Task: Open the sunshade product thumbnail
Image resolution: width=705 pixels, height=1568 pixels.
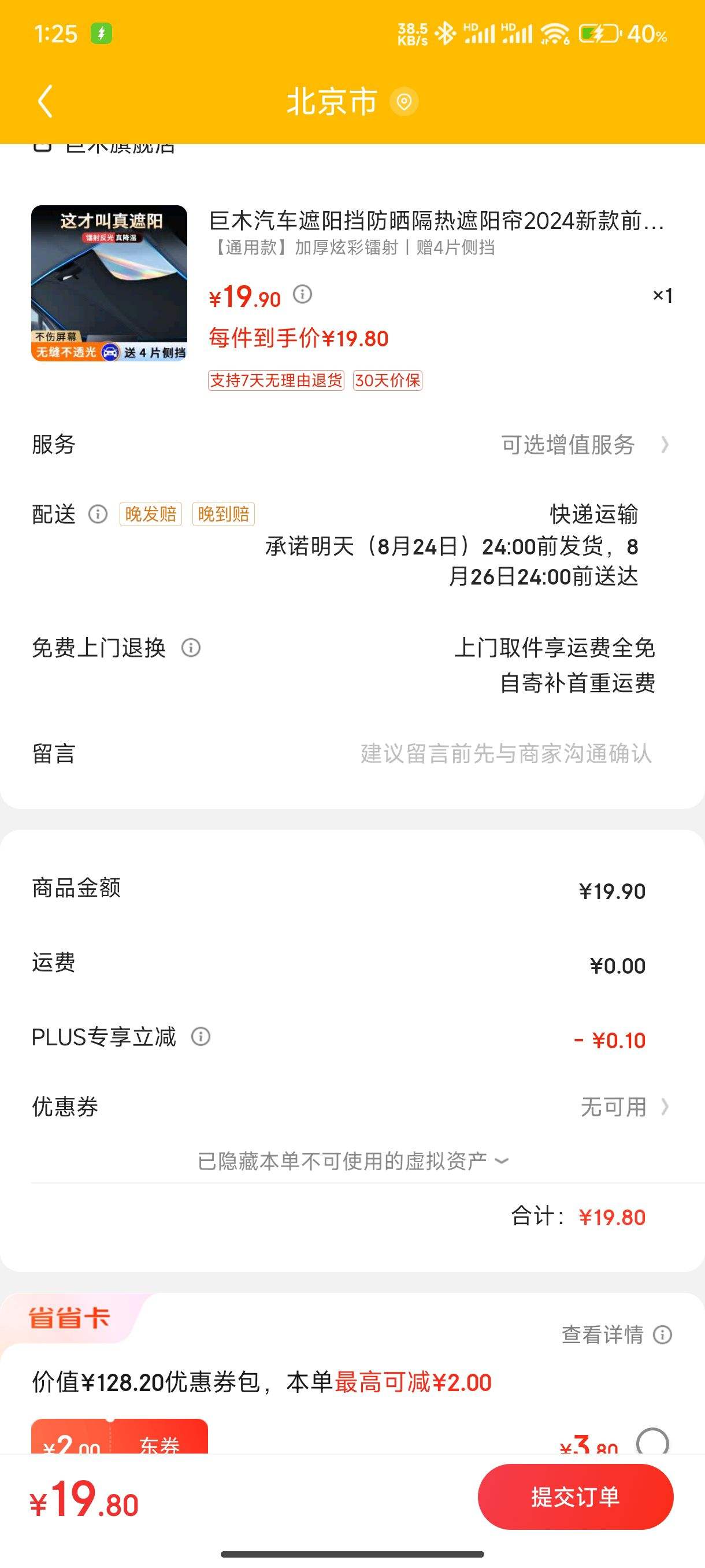Action: 109,283
